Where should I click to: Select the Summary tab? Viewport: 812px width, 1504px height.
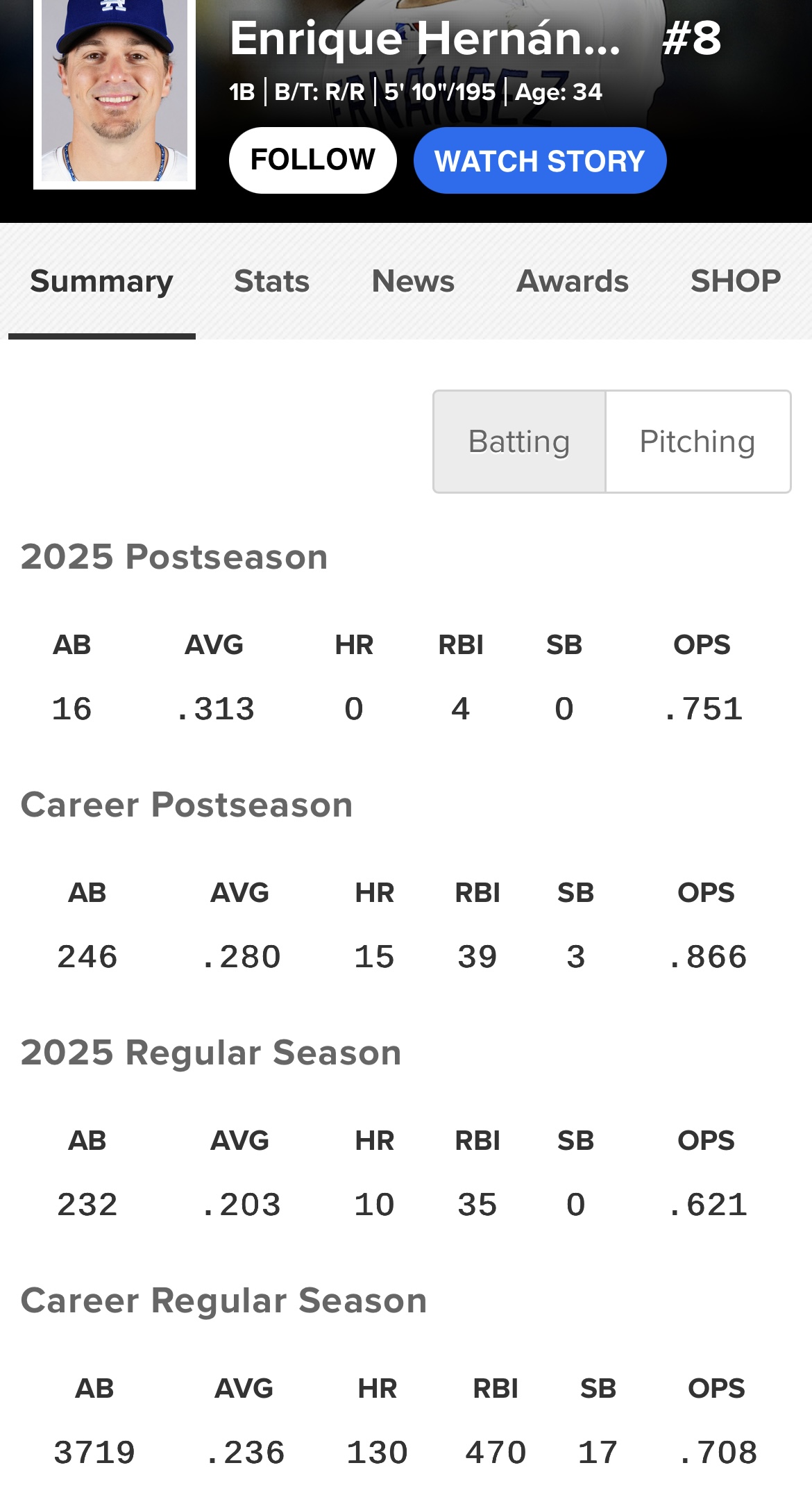click(101, 281)
